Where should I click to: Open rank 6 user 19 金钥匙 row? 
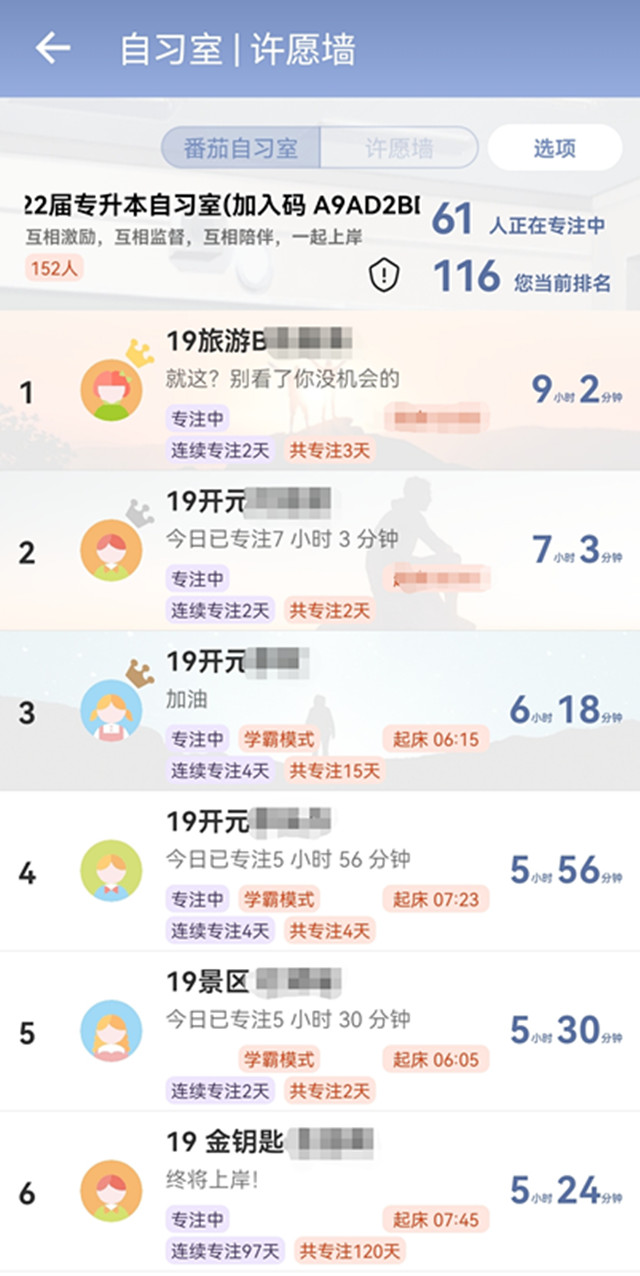(x=320, y=1191)
